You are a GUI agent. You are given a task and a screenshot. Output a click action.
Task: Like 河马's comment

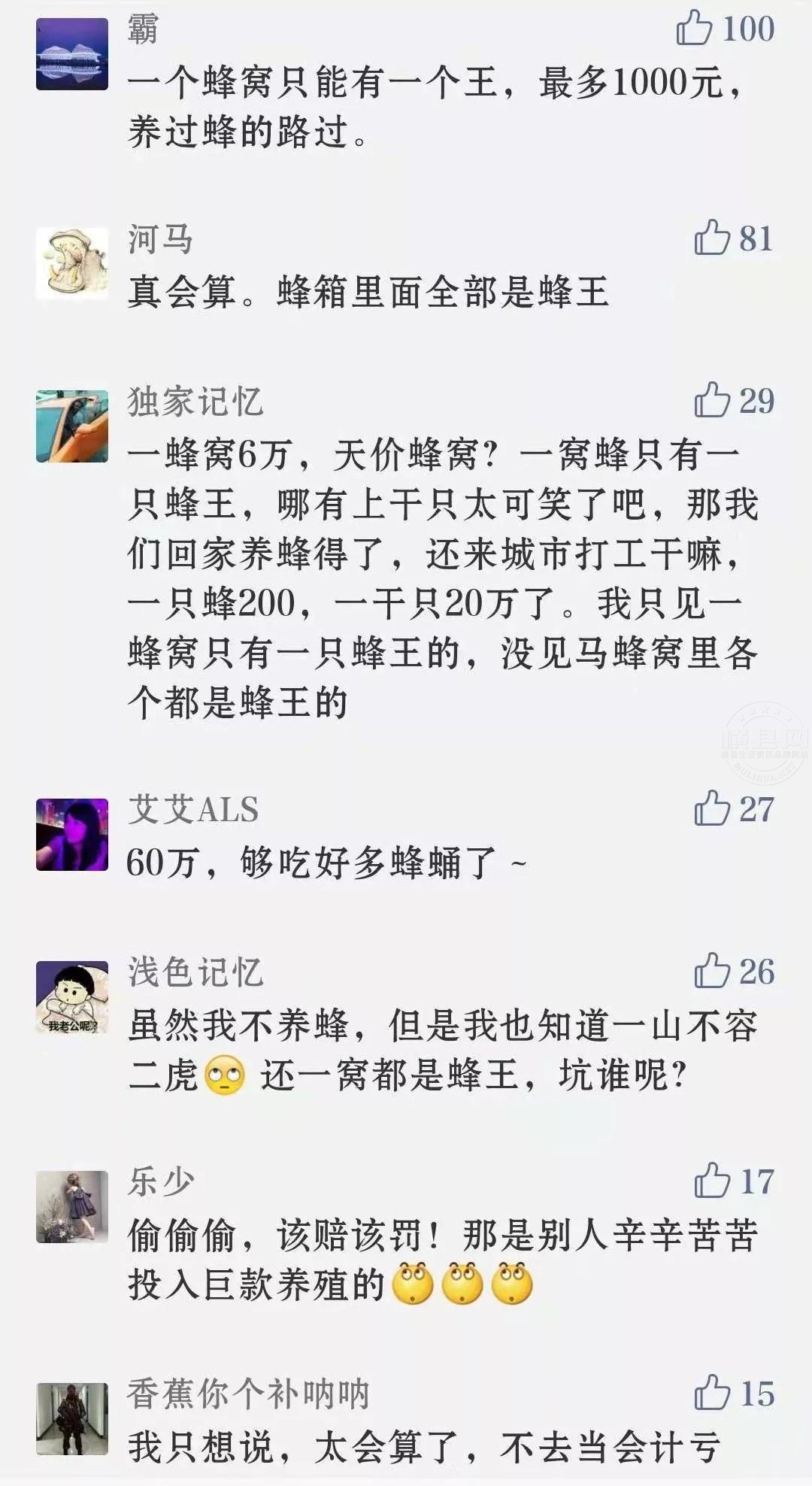pyautogui.click(x=711, y=238)
